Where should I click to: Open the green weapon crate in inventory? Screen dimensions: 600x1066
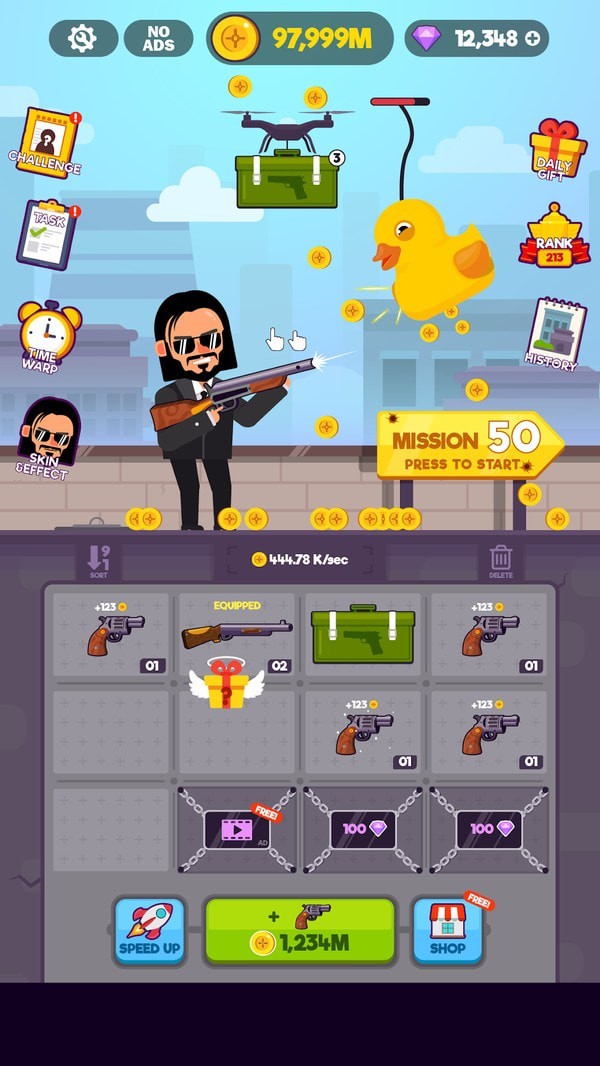tap(363, 635)
